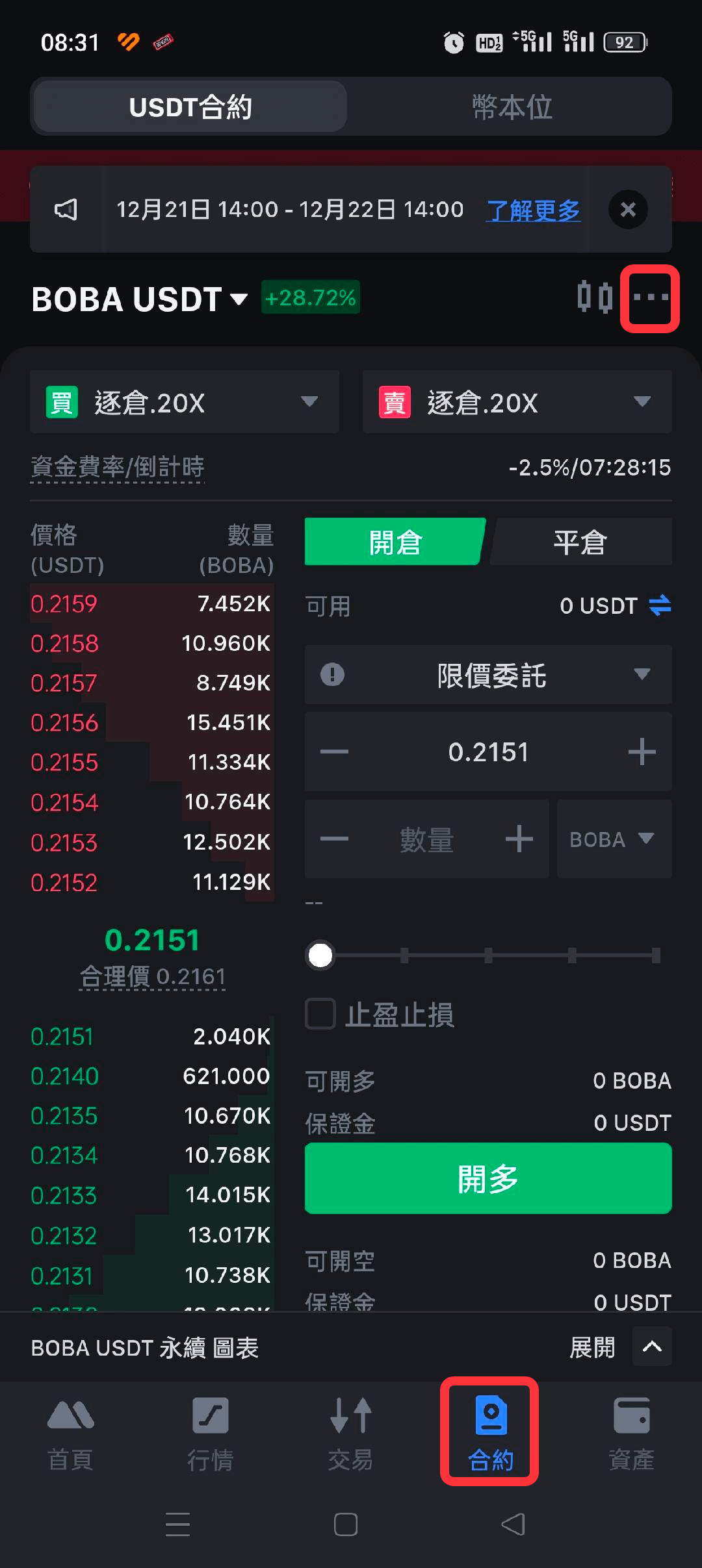Increase the price 0.2151 with plus

[x=642, y=752]
